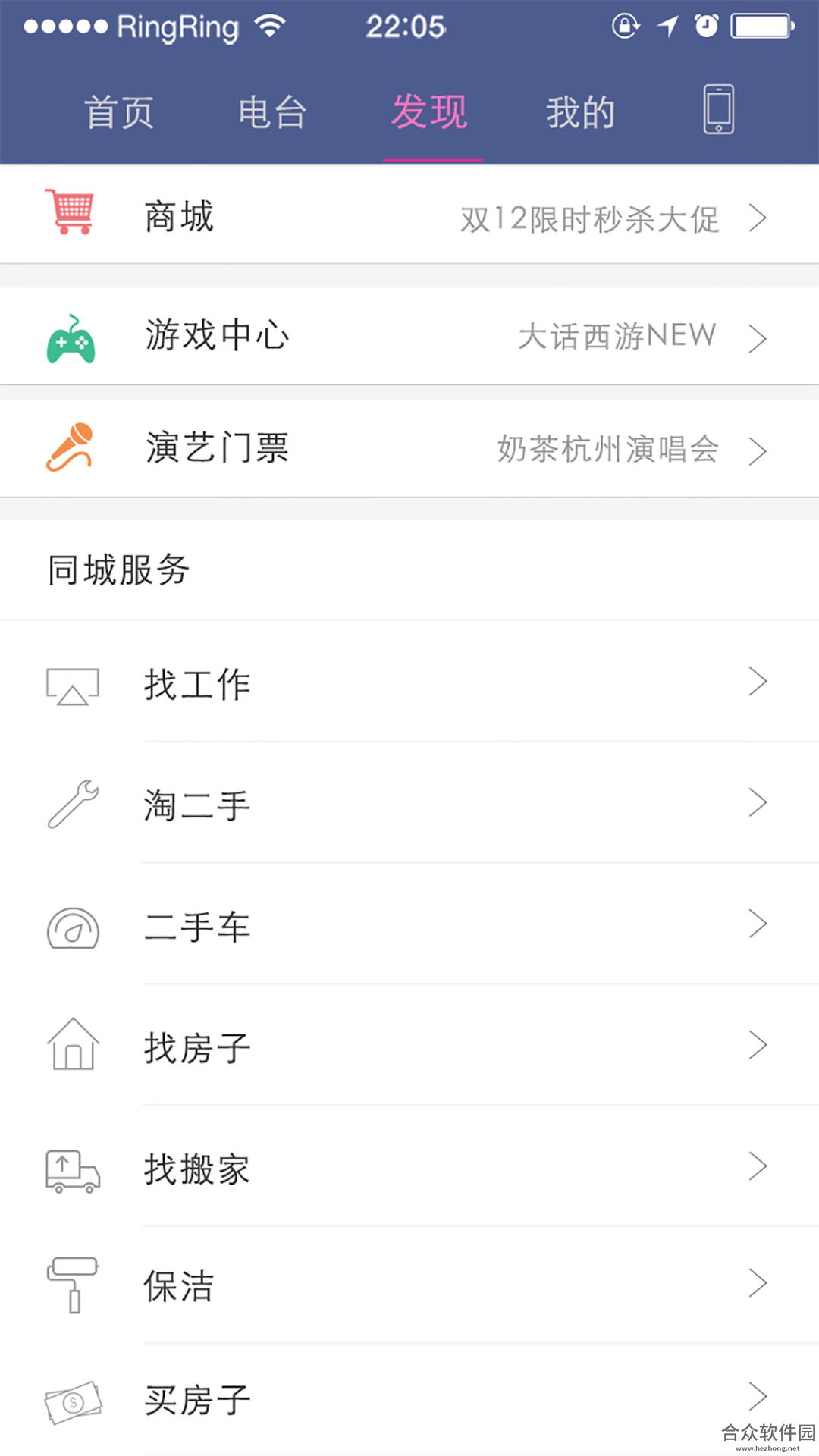Open 买房子
The image size is (819, 1456).
(x=409, y=1399)
